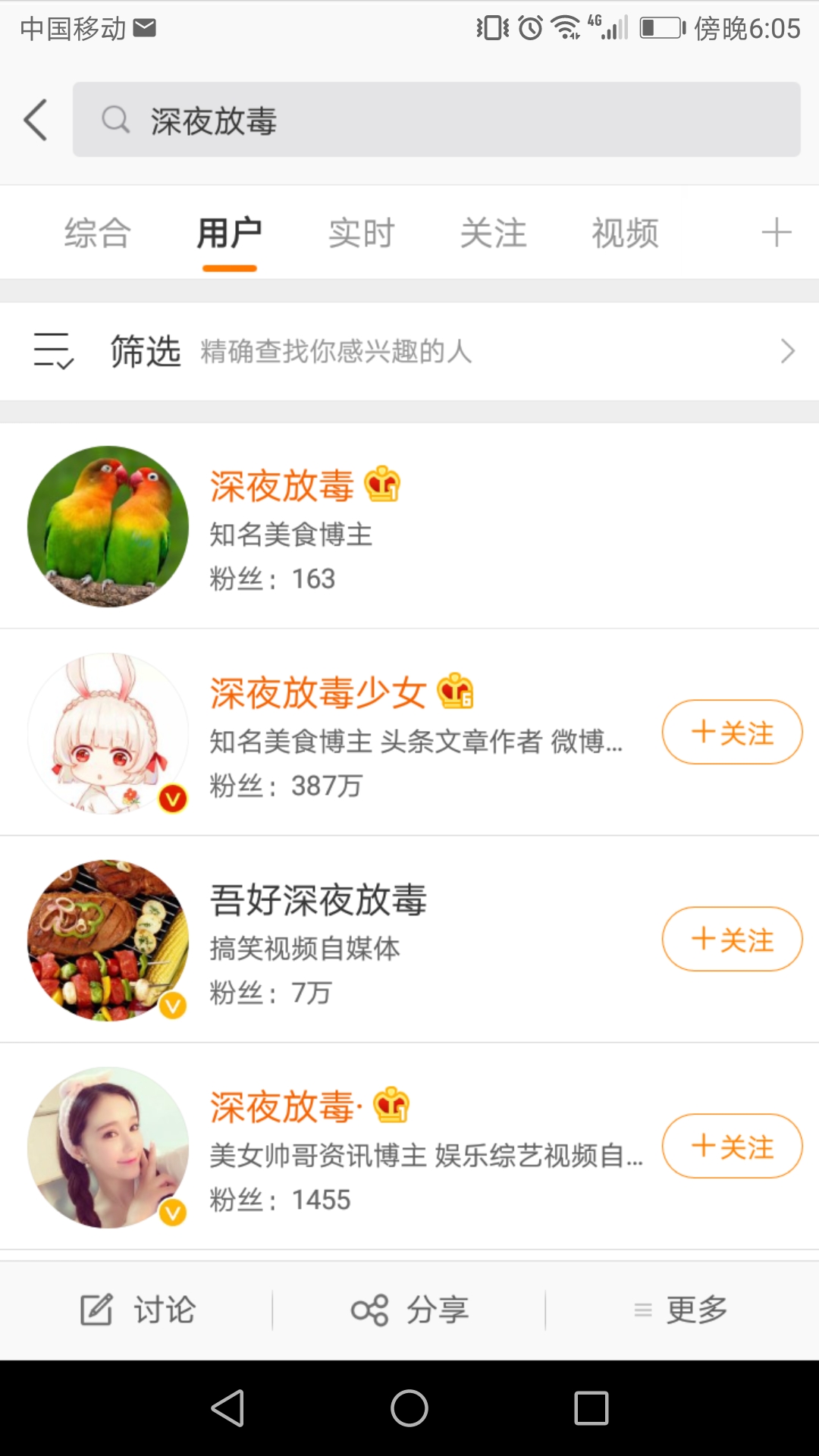The height and width of the screenshot is (1456, 819).
Task: Open 吾好深夜放毒 user profile
Action: point(326,940)
